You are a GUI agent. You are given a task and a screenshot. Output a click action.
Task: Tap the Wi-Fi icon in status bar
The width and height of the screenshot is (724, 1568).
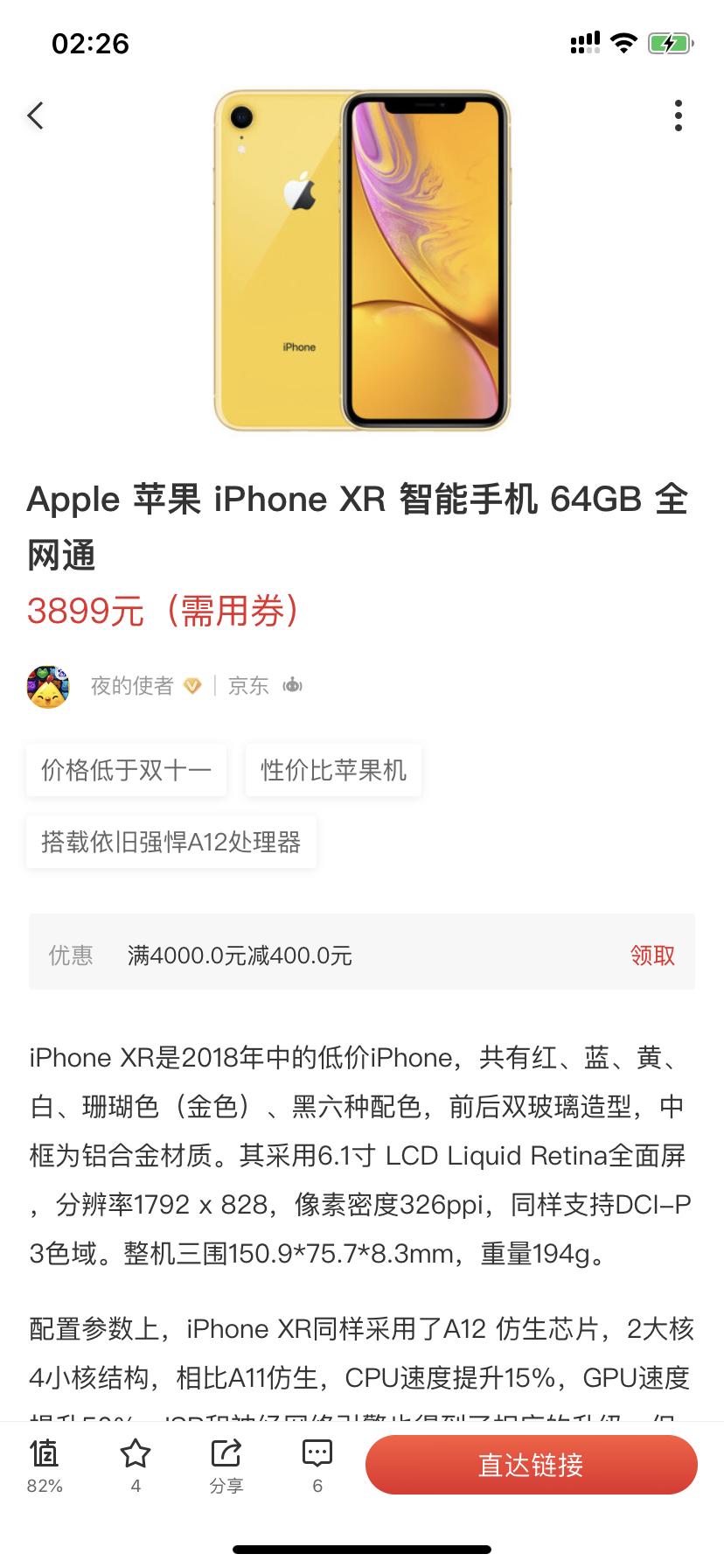click(623, 43)
